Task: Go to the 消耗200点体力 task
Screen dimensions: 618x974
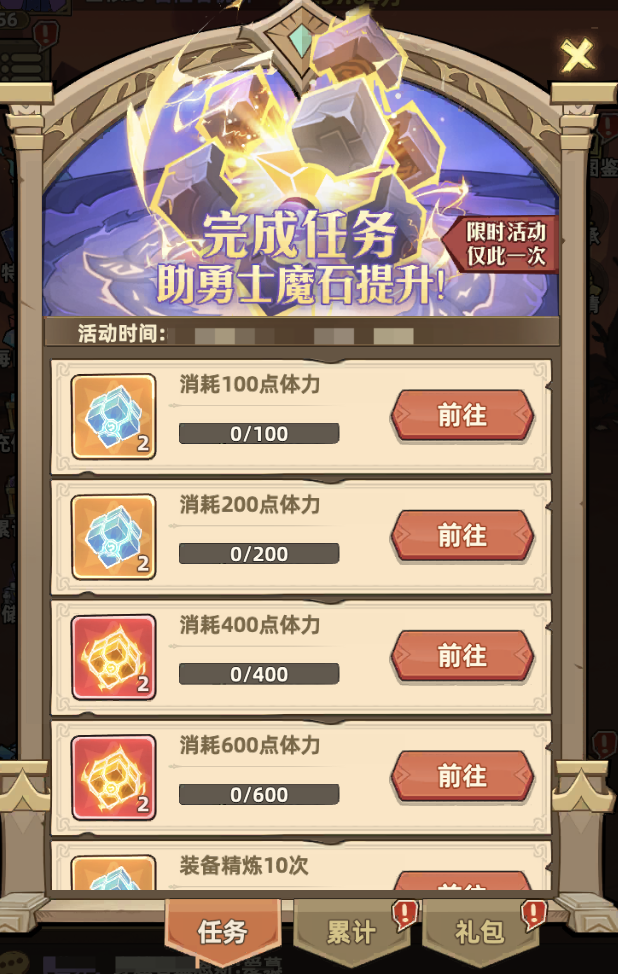Action: click(462, 536)
